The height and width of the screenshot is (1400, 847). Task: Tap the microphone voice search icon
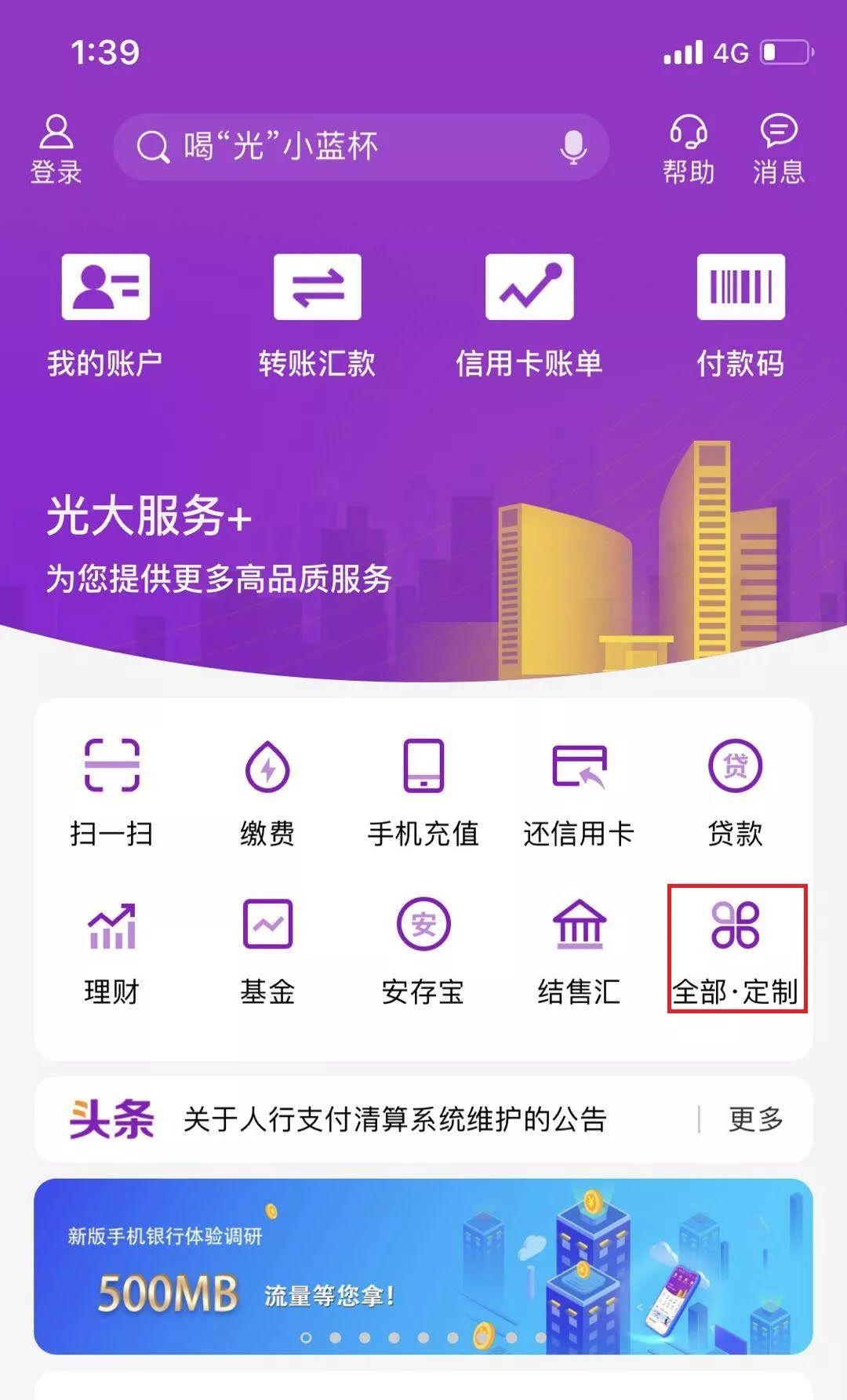click(x=573, y=147)
